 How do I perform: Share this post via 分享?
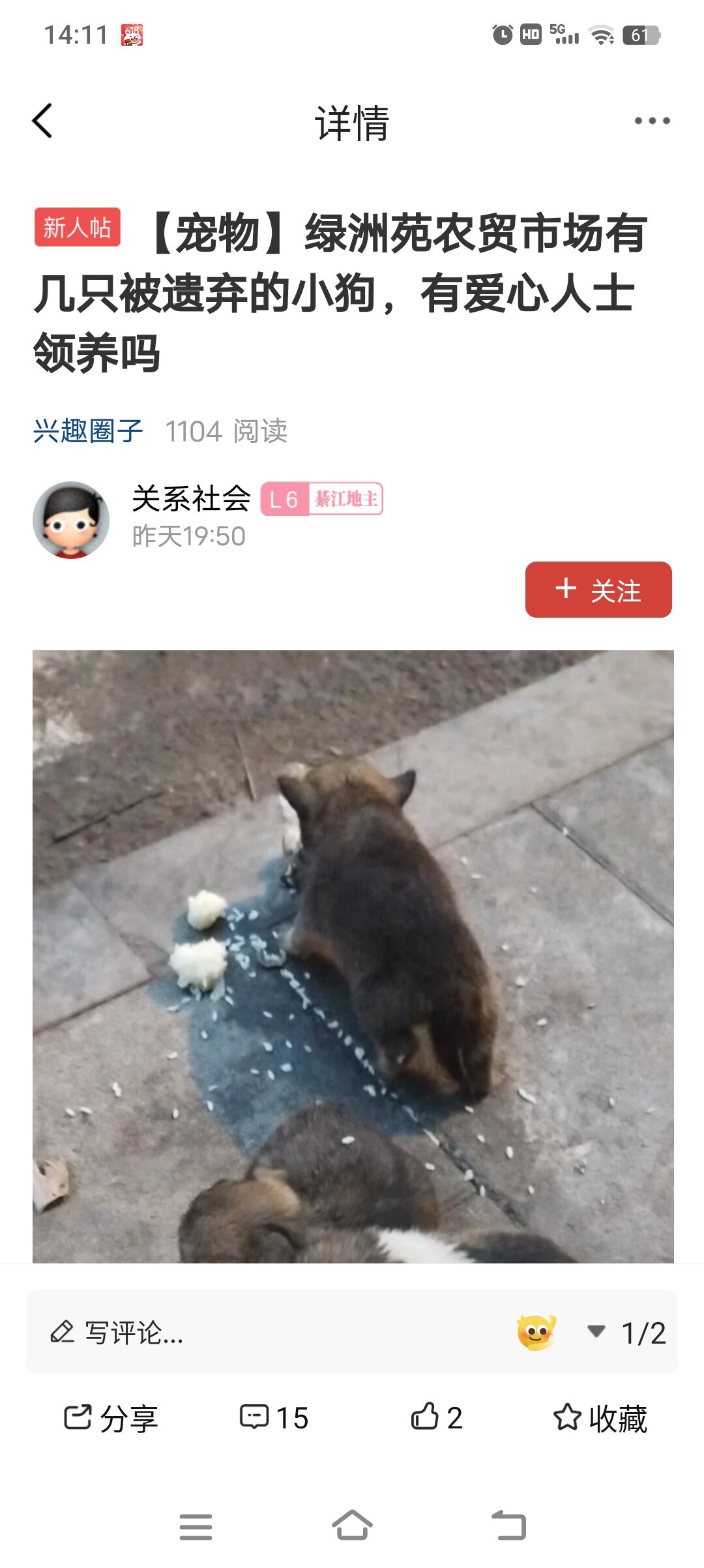[x=111, y=1418]
